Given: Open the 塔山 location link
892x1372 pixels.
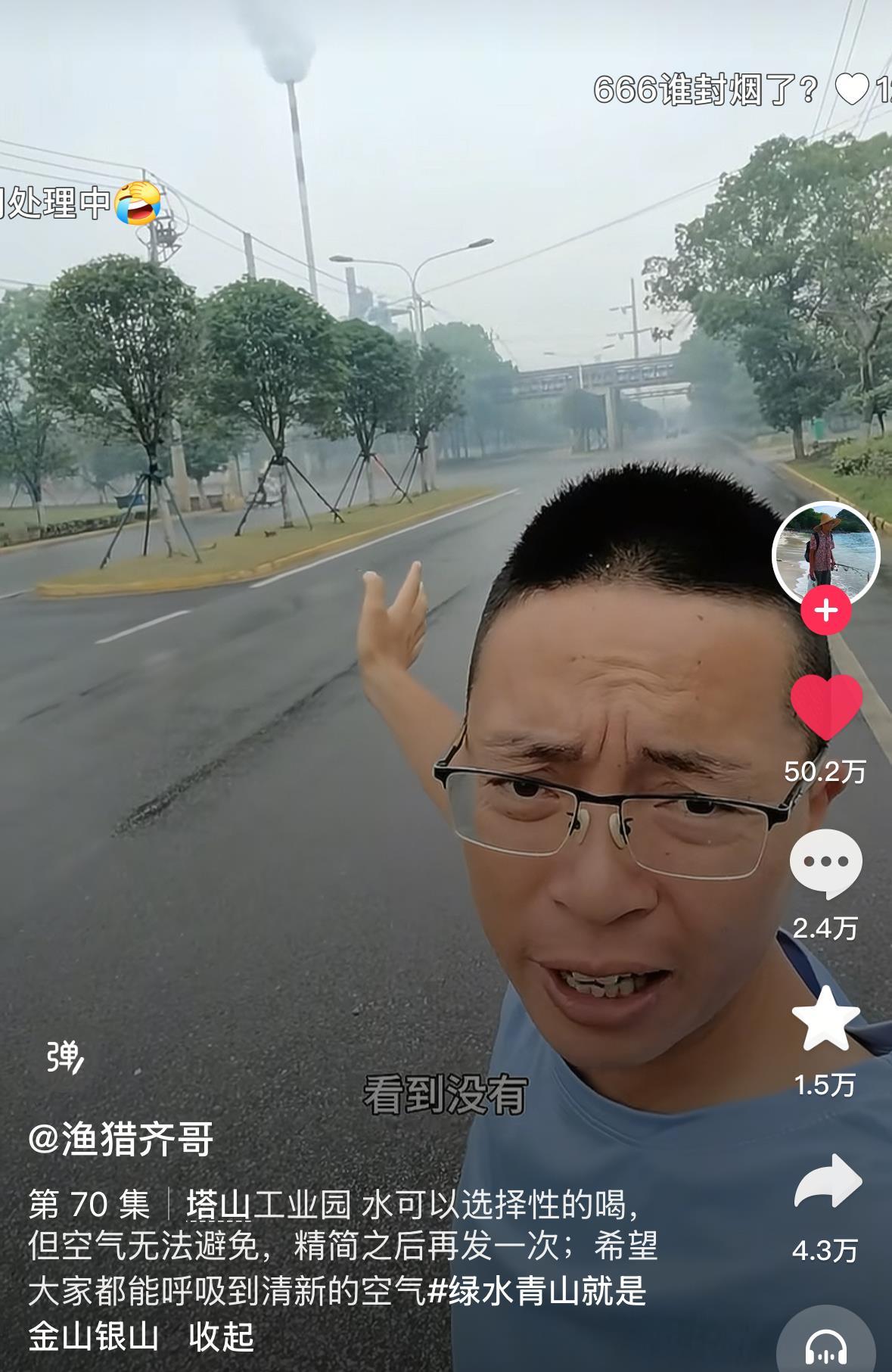Looking at the screenshot, I should 219,1206.
